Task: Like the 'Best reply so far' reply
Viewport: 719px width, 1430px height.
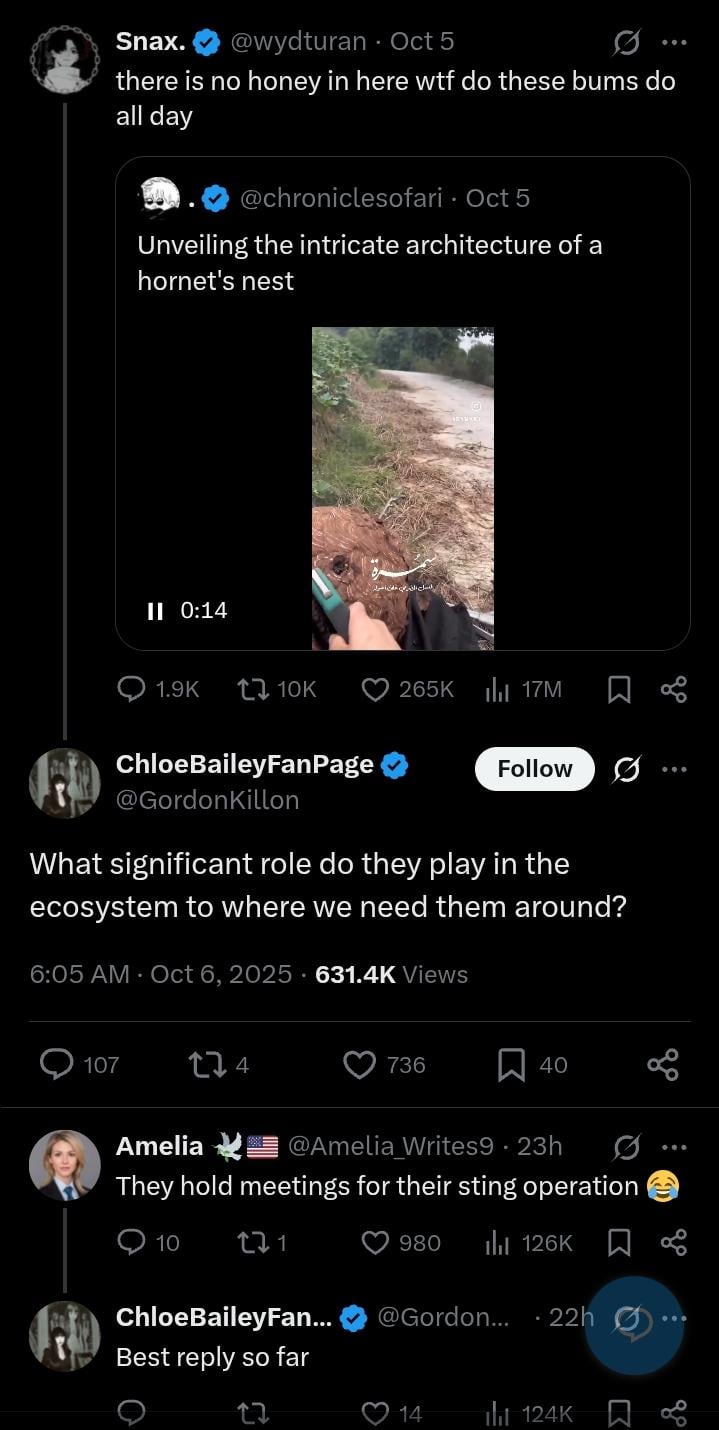Action: (x=374, y=1413)
